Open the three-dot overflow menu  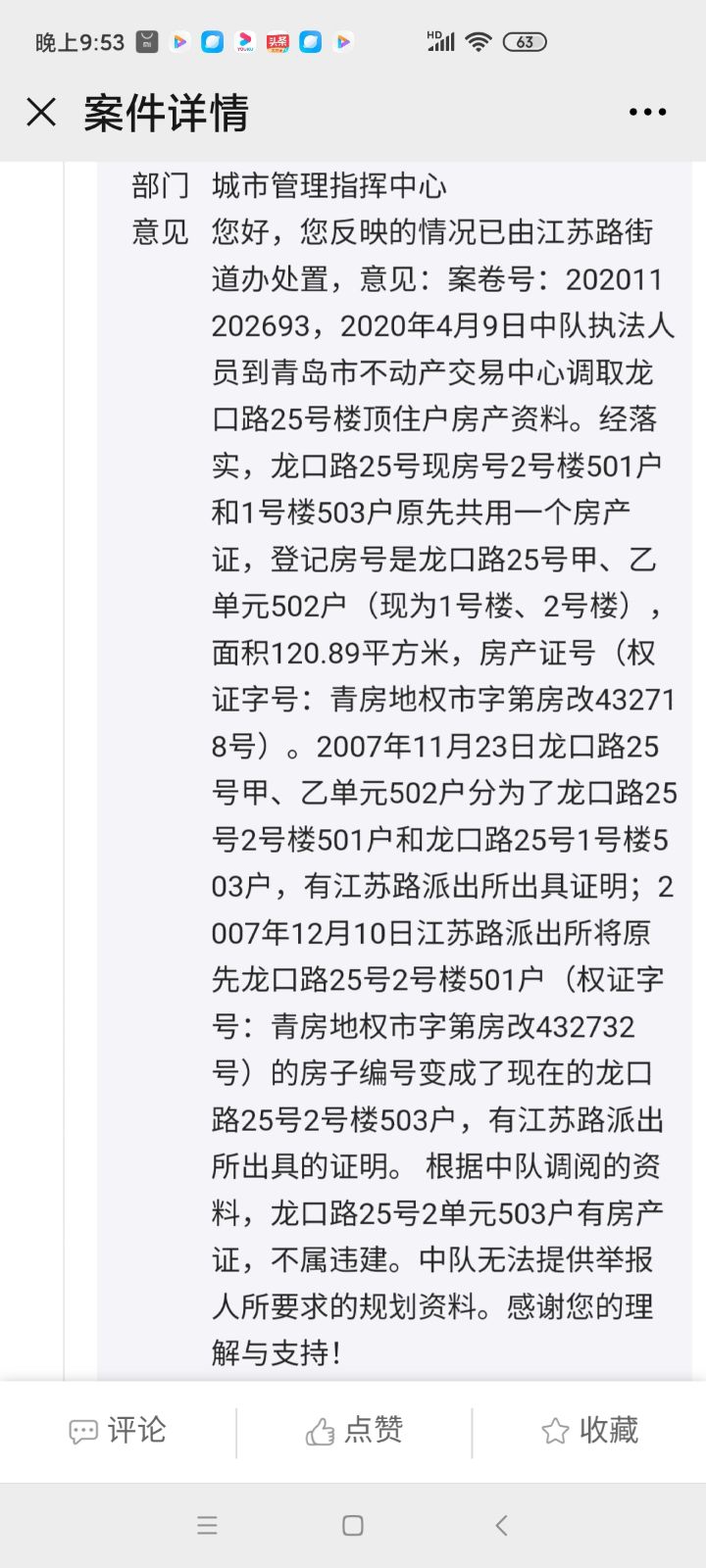coord(647,113)
